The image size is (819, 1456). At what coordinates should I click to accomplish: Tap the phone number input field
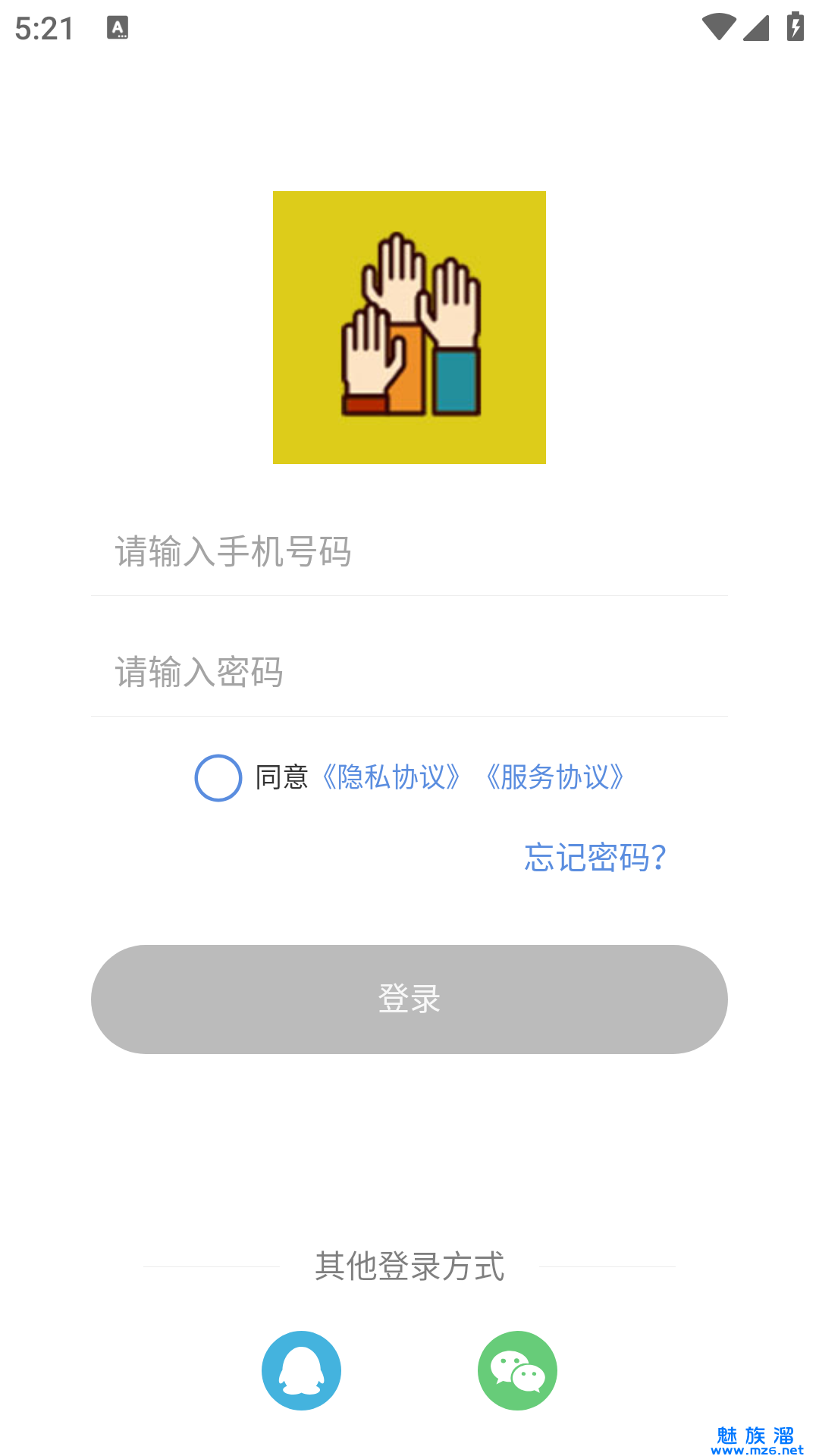[409, 552]
